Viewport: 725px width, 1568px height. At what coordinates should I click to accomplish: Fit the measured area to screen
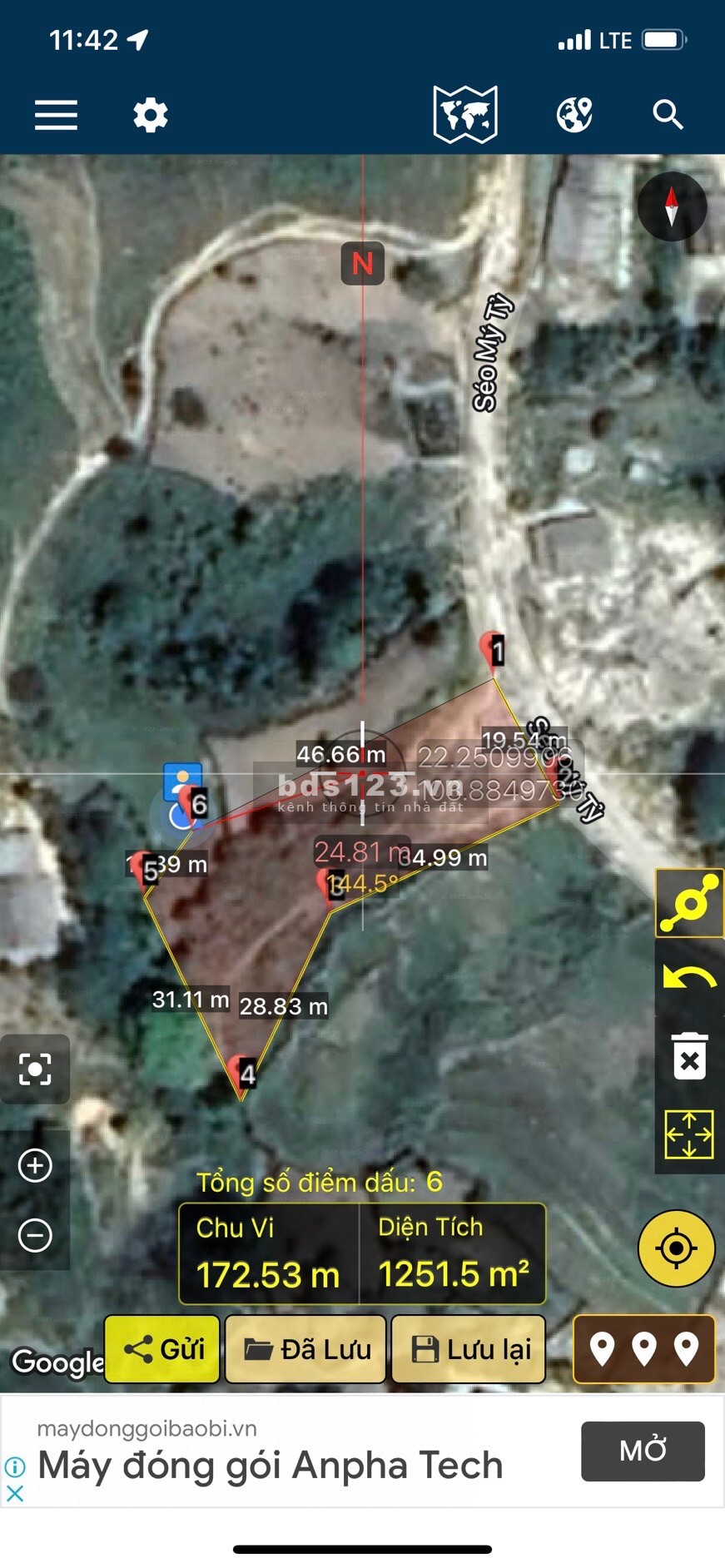pyautogui.click(x=689, y=1134)
